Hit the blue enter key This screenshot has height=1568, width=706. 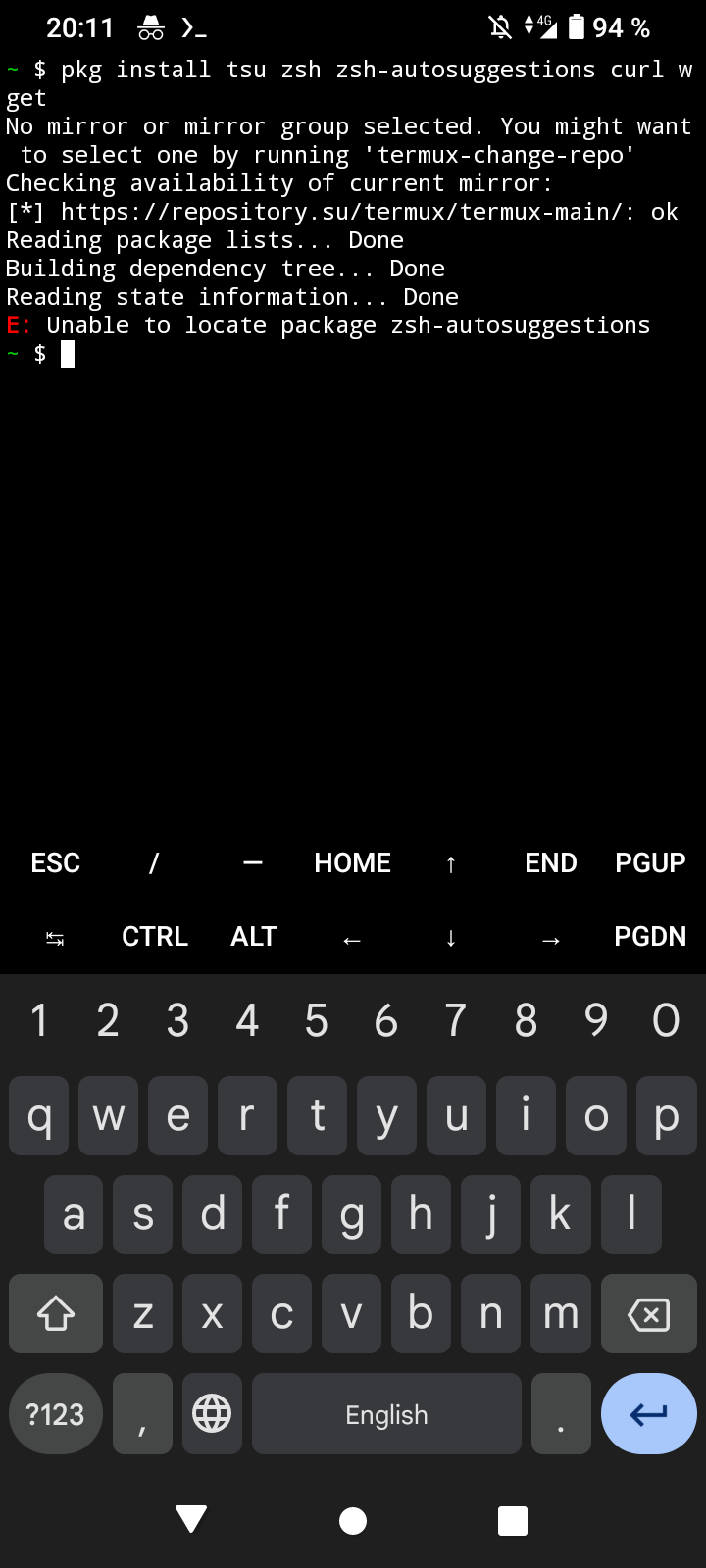point(649,1414)
